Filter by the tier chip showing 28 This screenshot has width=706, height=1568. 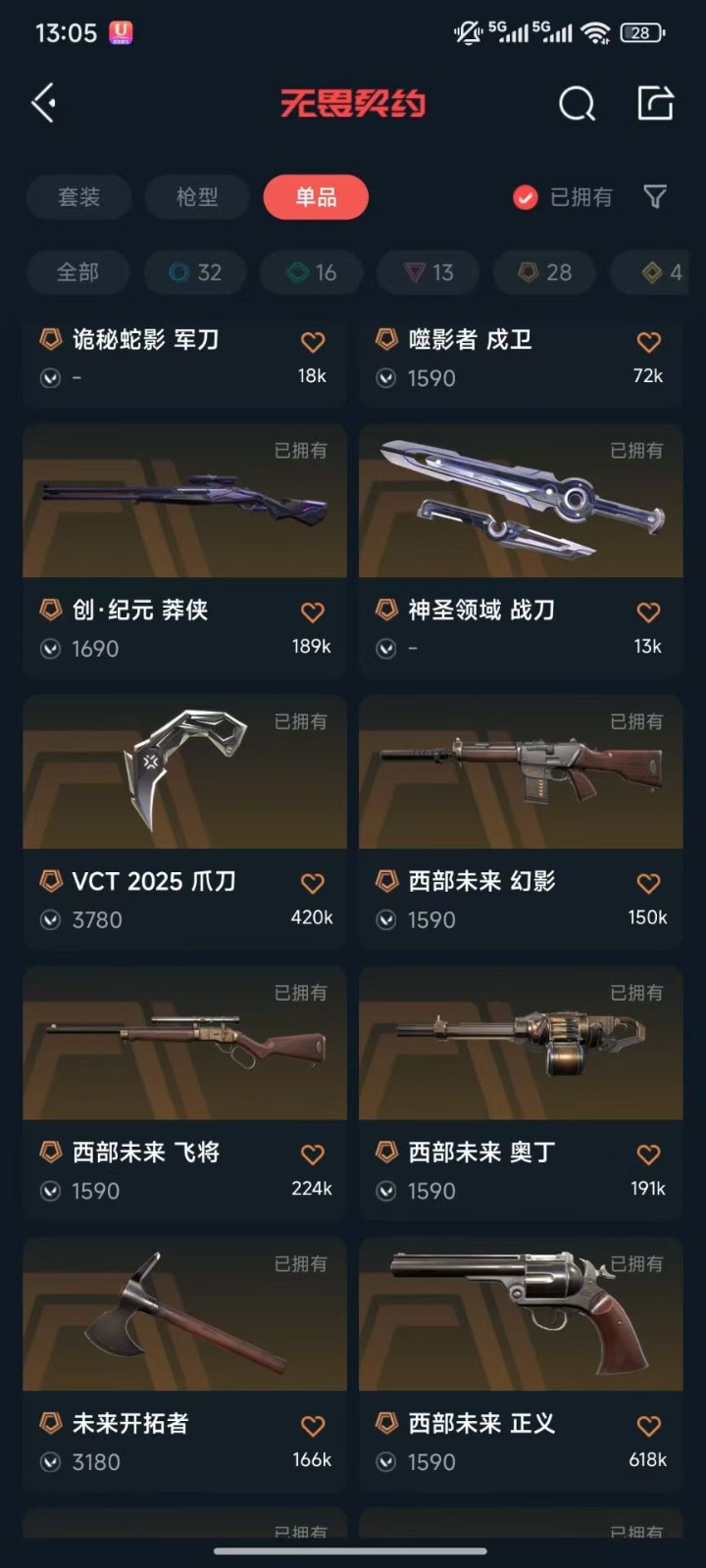click(545, 272)
